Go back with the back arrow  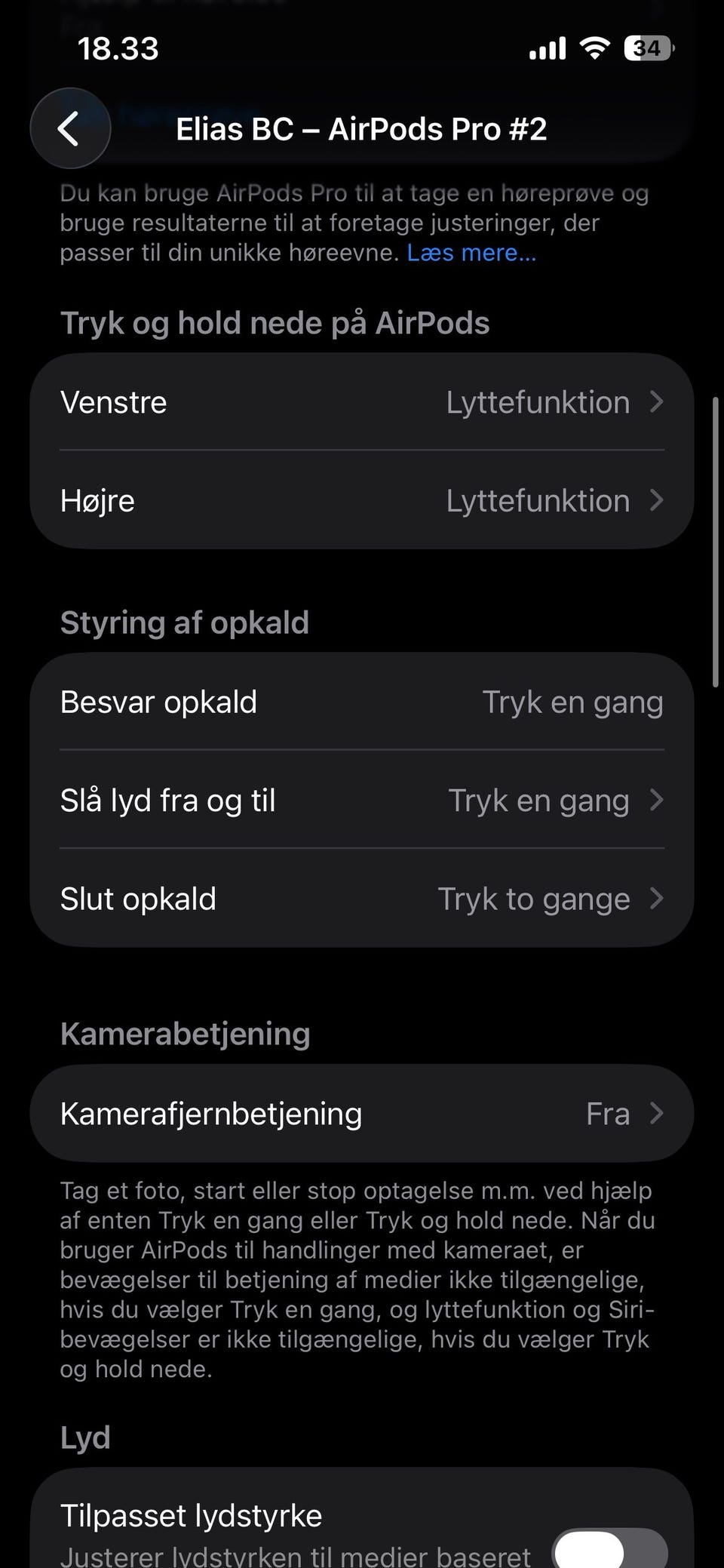click(70, 128)
